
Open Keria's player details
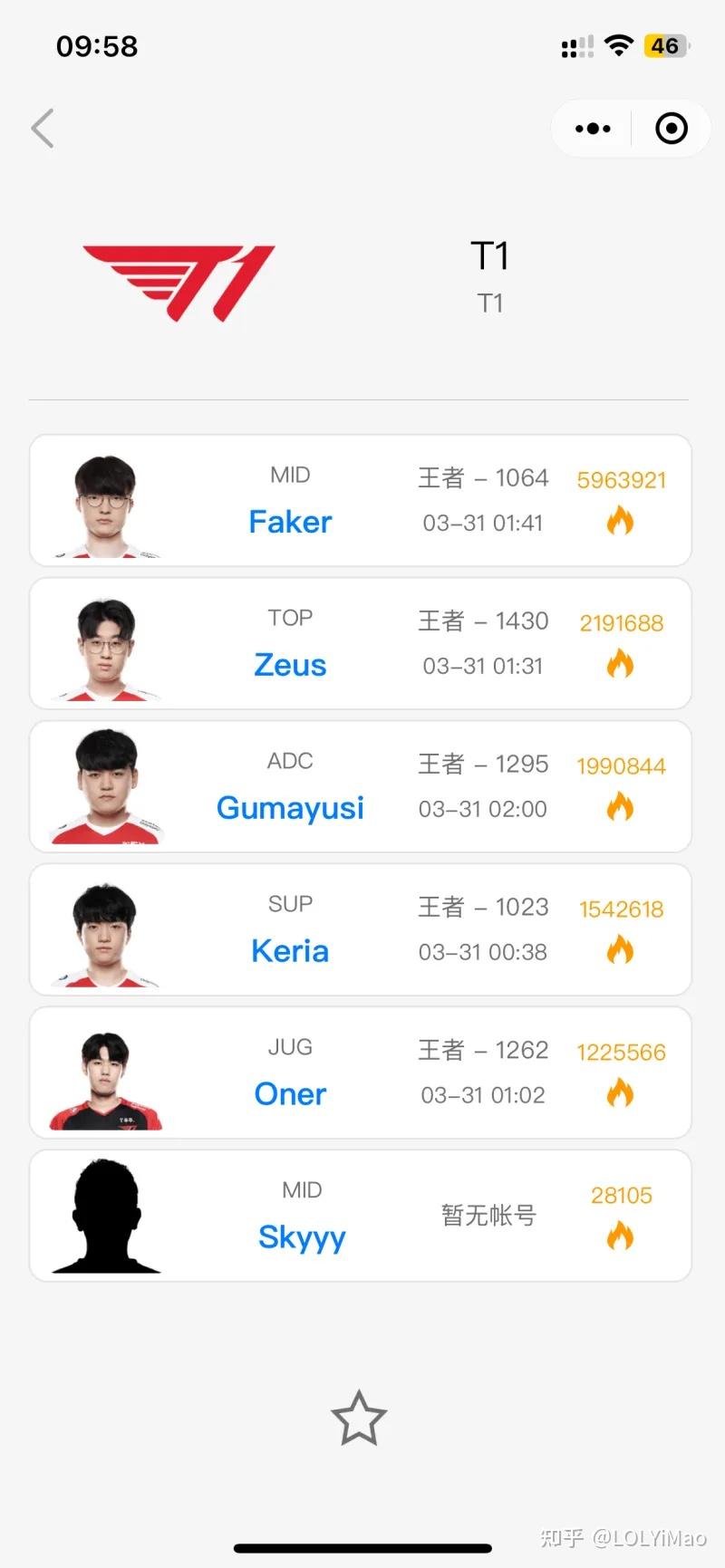[x=289, y=950]
